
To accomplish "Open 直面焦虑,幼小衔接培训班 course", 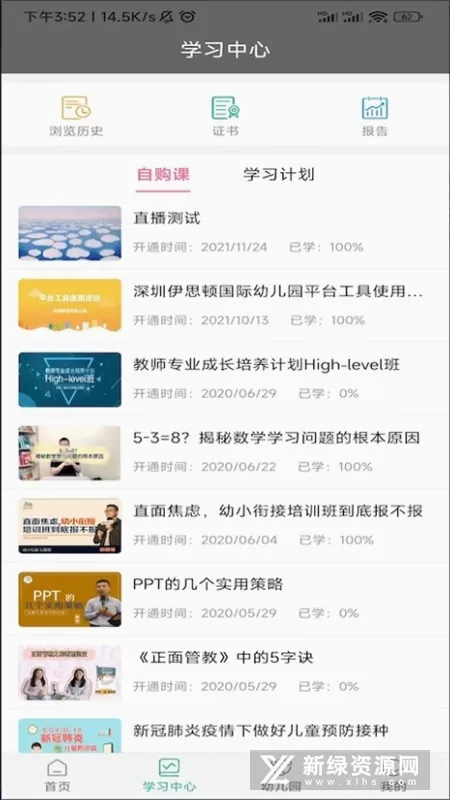I will (x=225, y=526).
